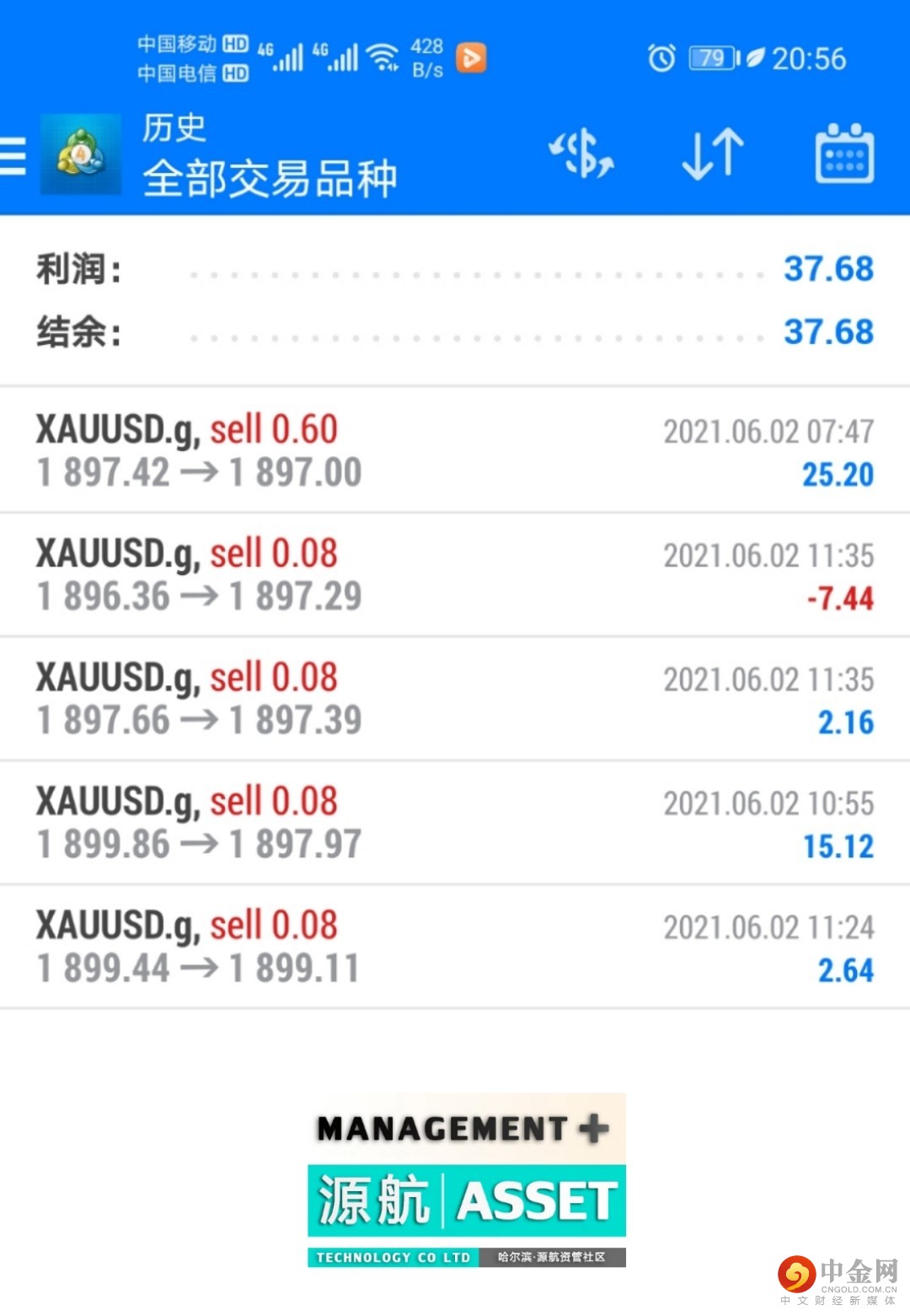The width and height of the screenshot is (910, 1316).
Task: Open the symbol filter icon
Action: tap(581, 154)
